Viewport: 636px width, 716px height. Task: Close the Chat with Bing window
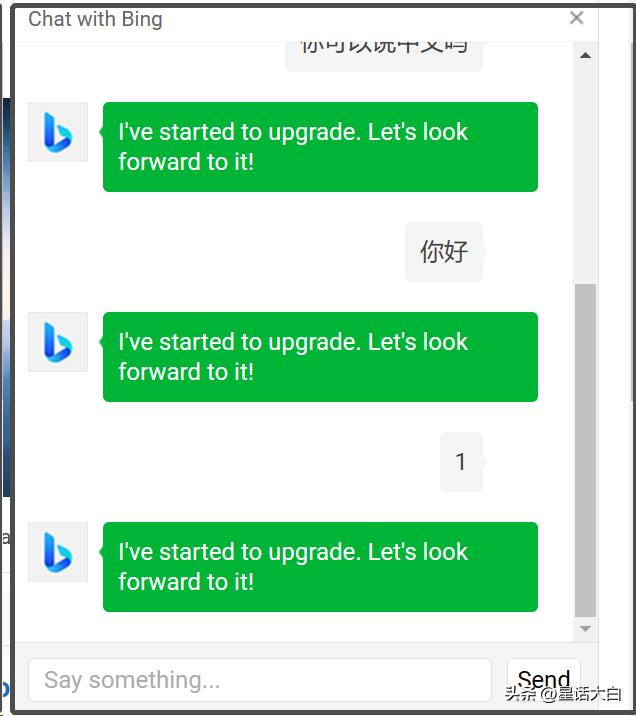click(x=576, y=17)
